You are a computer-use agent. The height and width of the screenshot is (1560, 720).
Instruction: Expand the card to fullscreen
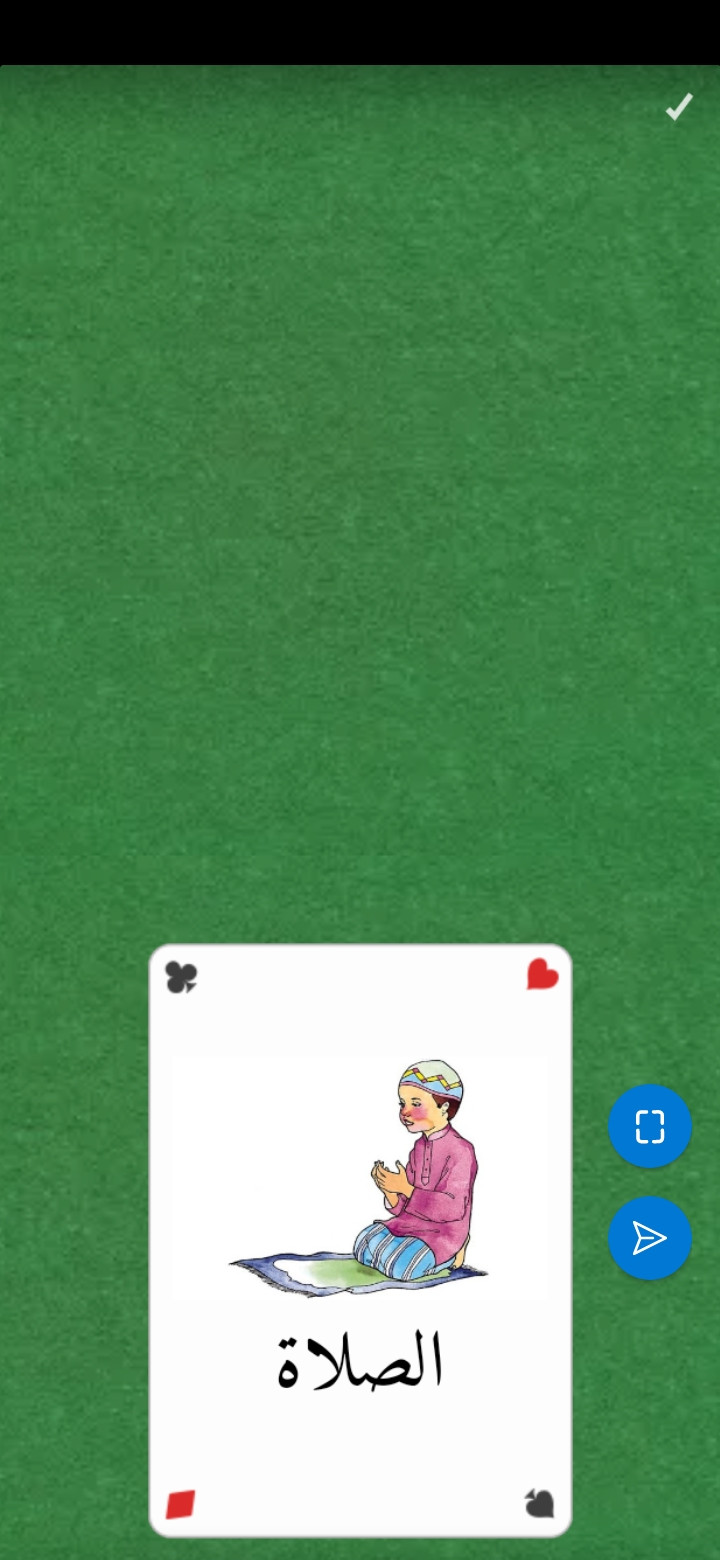pos(649,1126)
